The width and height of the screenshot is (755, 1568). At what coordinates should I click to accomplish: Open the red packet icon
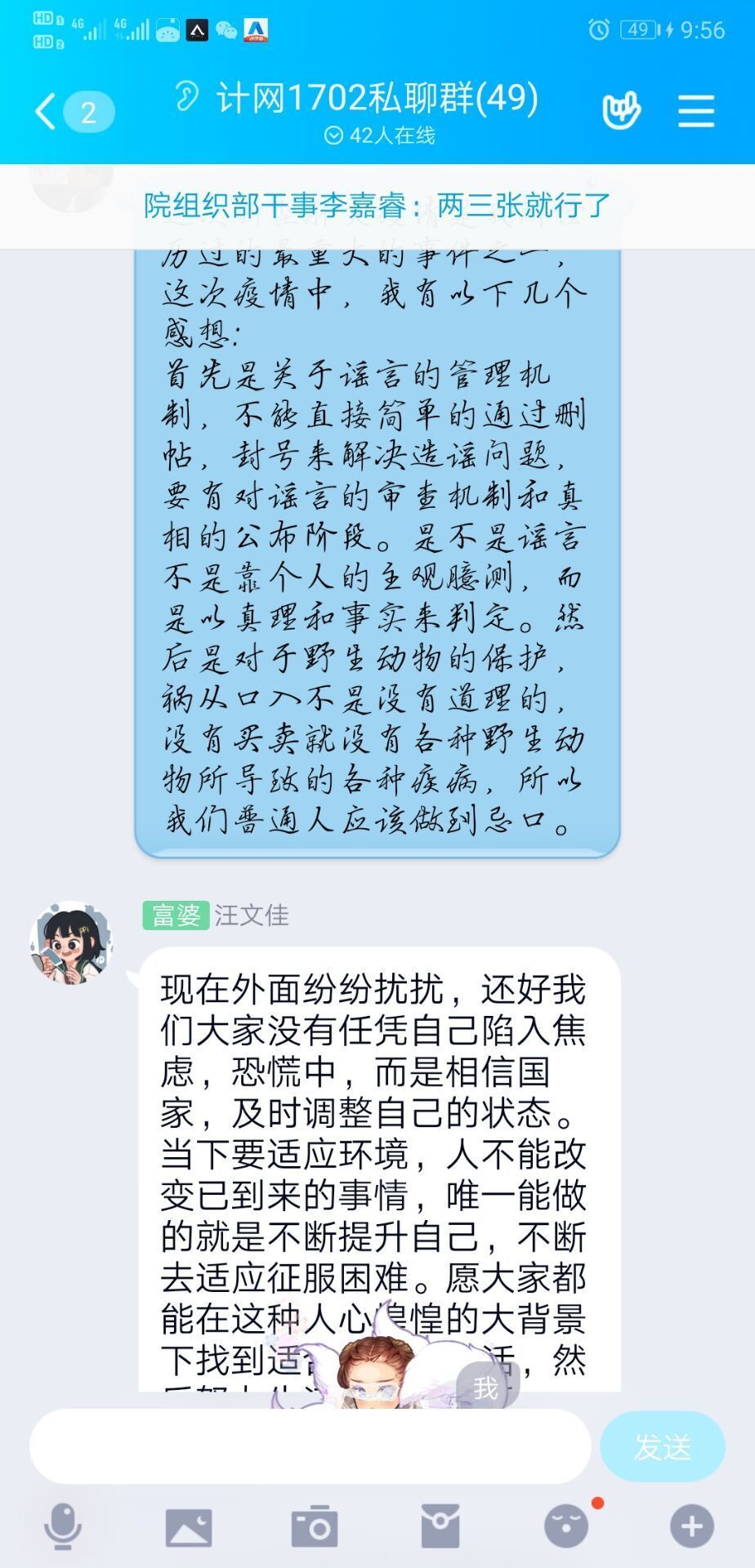[440, 1526]
